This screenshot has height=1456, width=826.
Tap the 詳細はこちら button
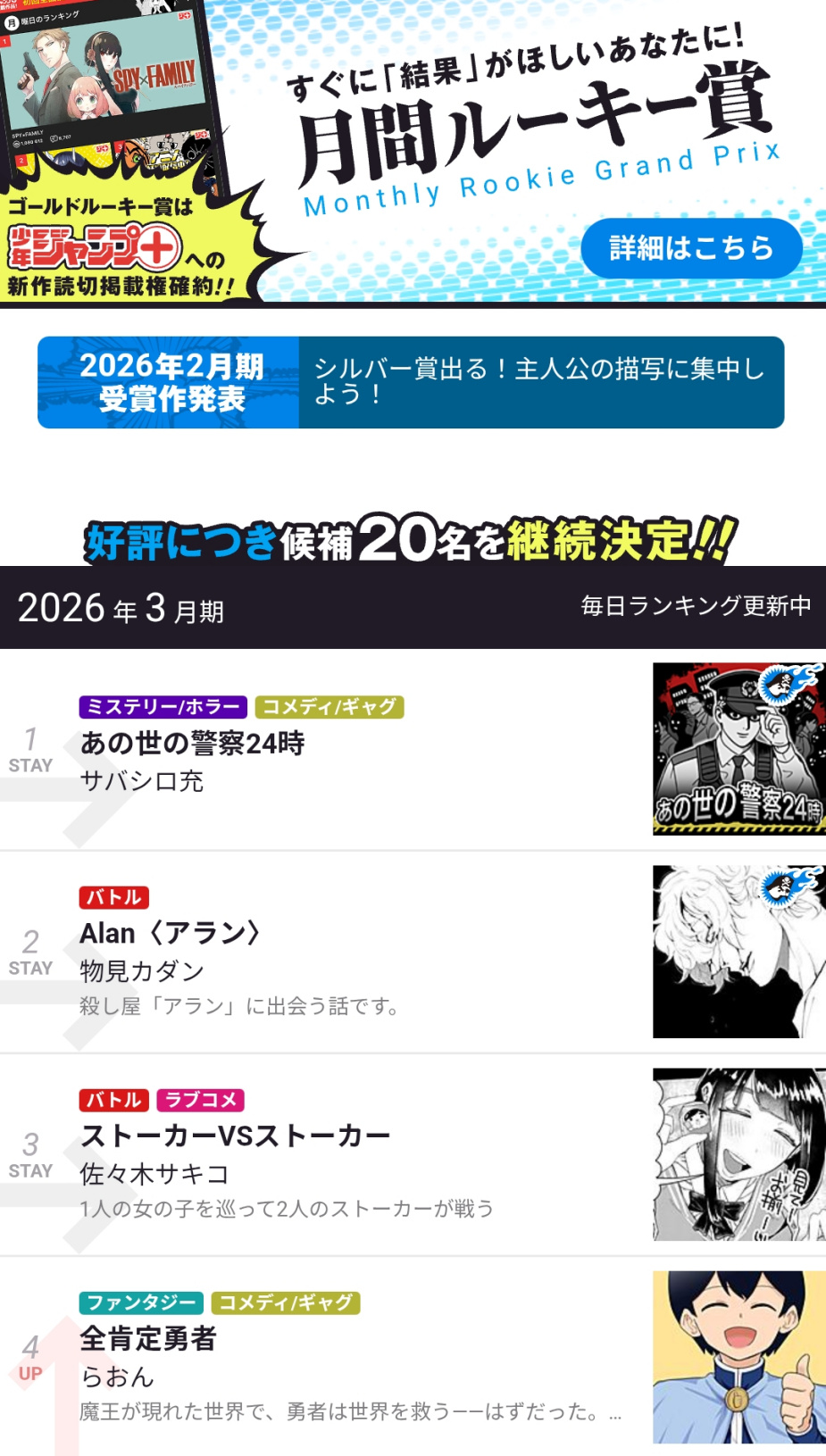[690, 247]
